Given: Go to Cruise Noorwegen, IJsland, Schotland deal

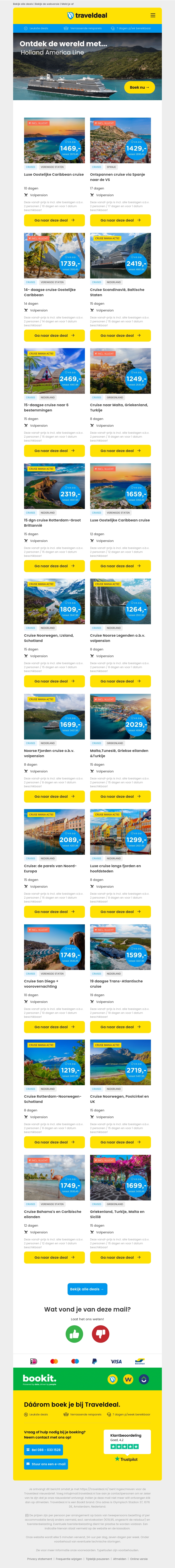Looking at the screenshot, I should pos(54,681).
